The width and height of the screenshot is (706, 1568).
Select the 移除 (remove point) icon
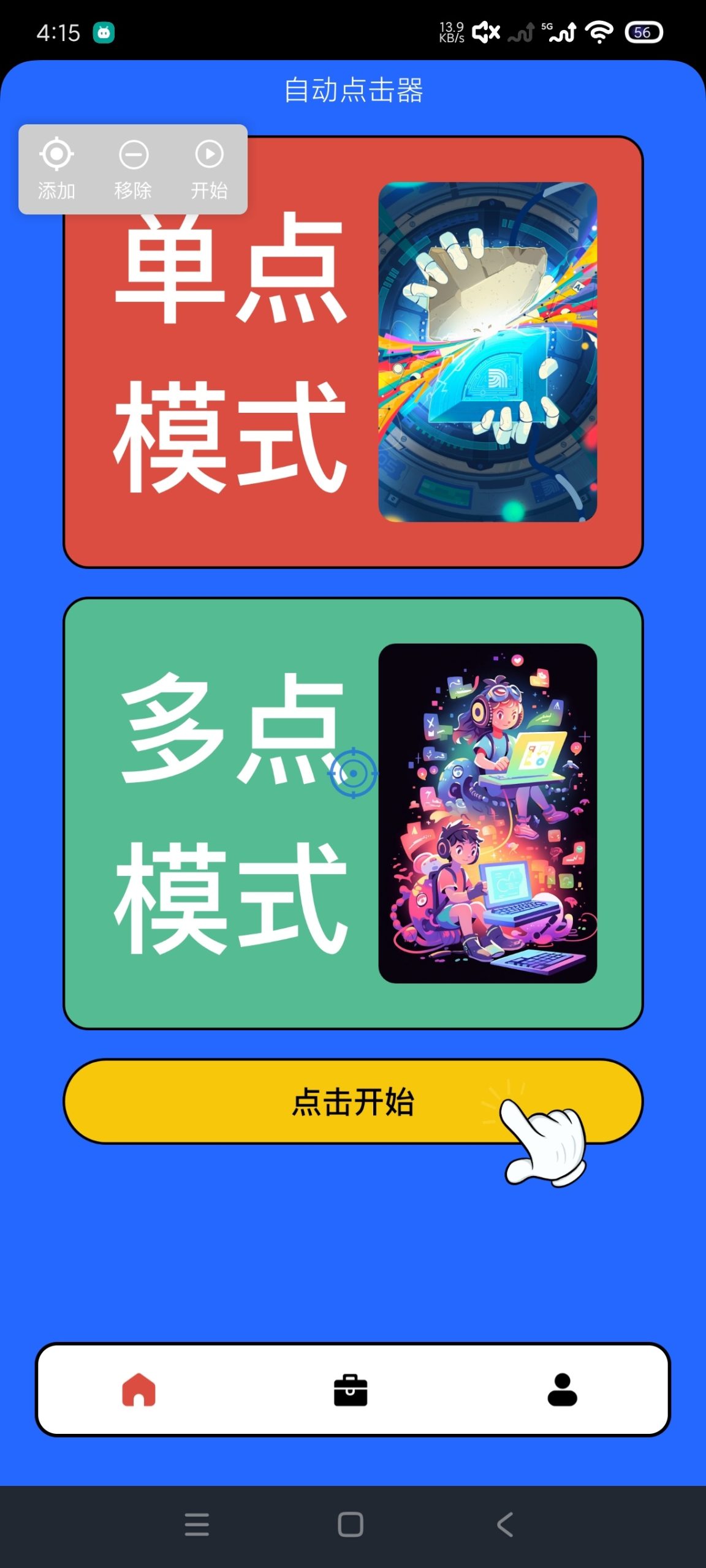(x=133, y=155)
